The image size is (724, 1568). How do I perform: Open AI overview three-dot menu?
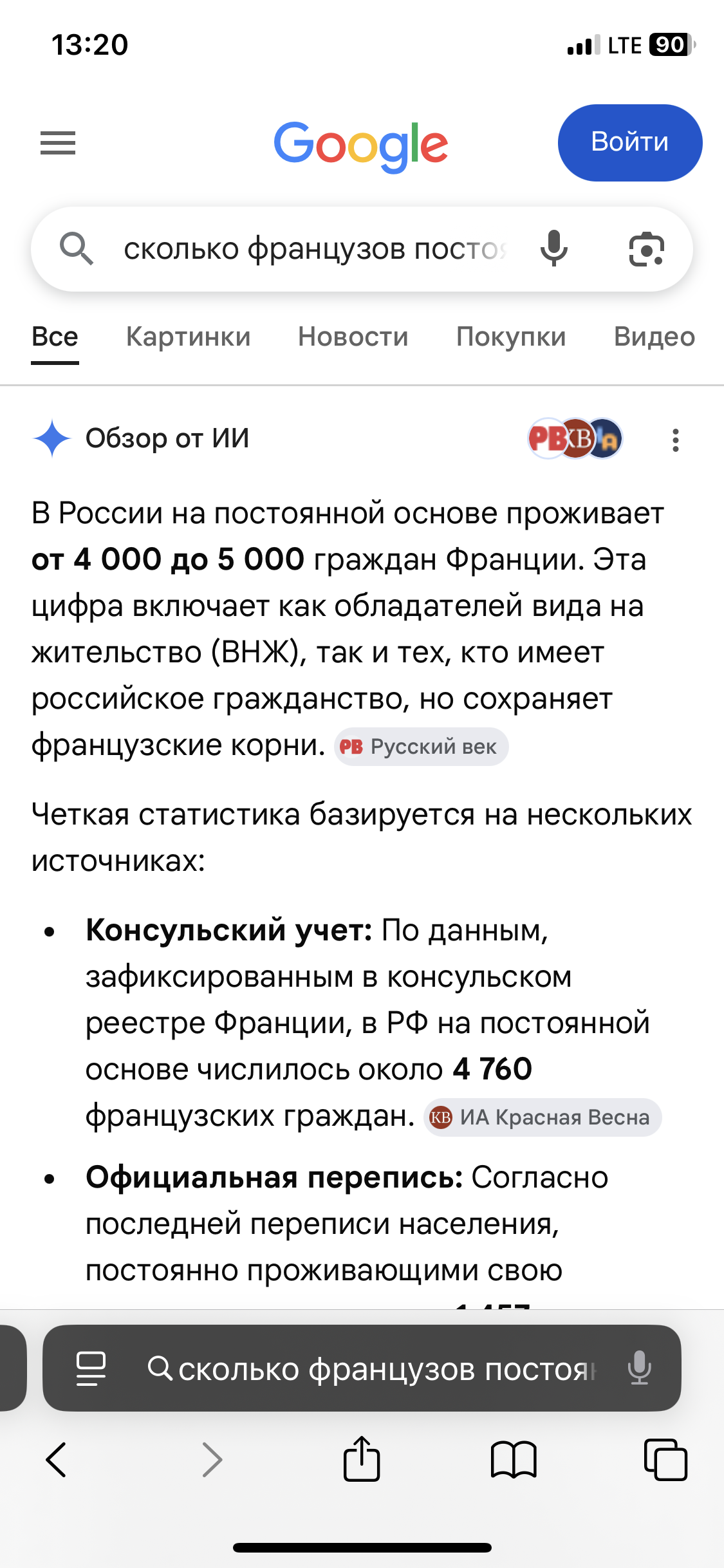point(675,440)
